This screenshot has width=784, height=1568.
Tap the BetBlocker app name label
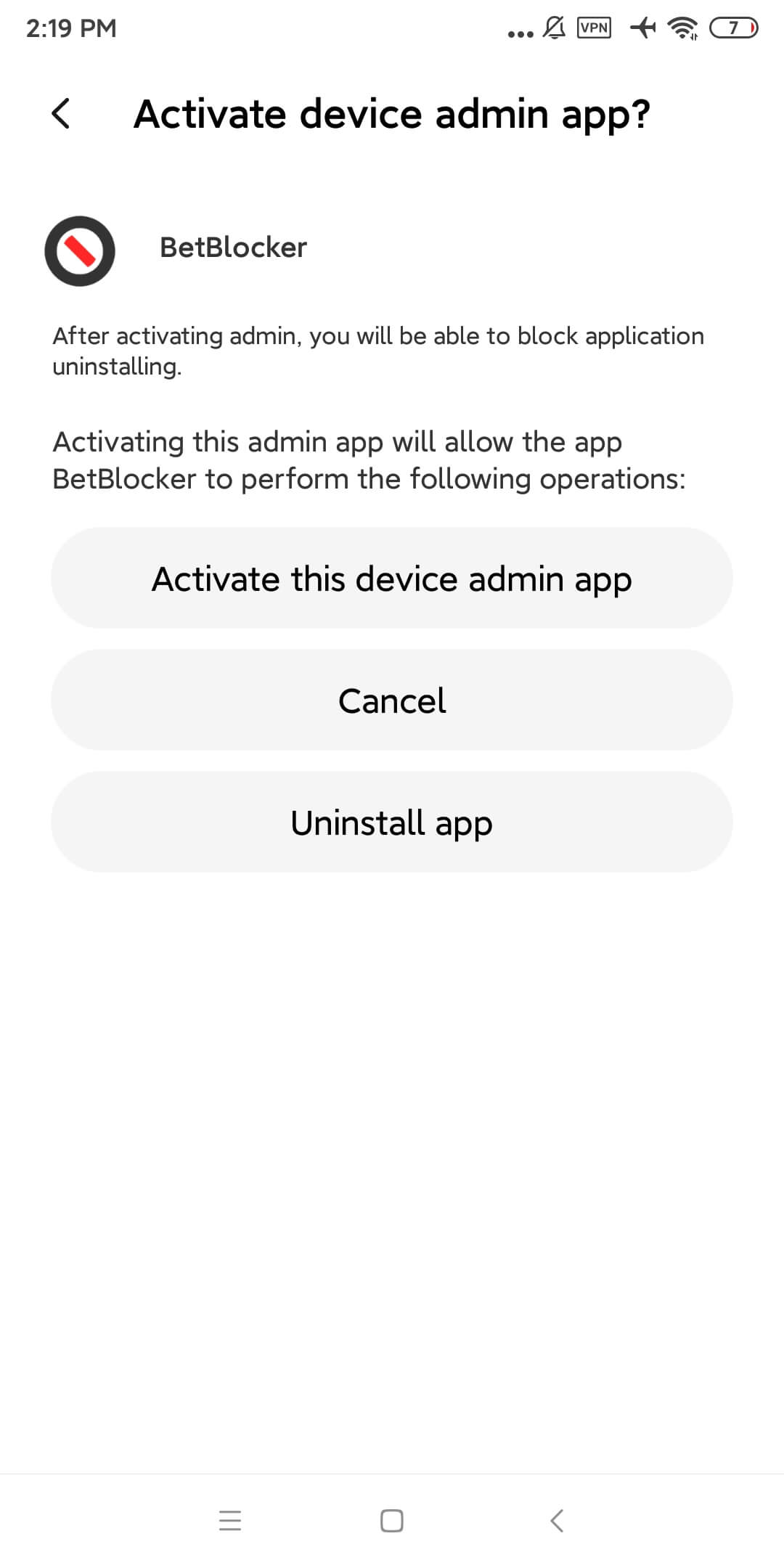pos(232,248)
